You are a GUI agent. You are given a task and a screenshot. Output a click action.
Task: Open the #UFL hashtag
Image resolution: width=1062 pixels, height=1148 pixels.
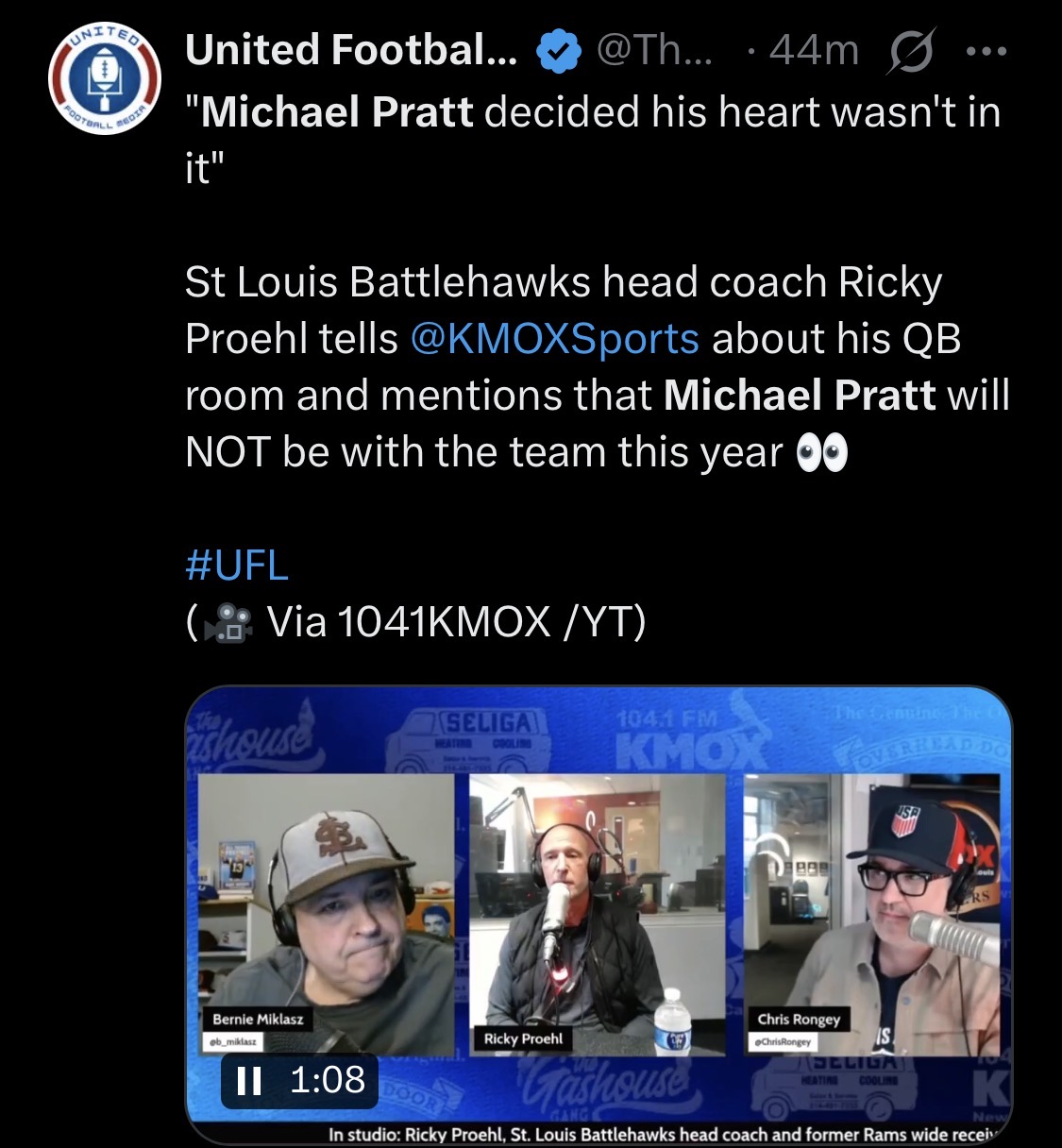pyautogui.click(x=237, y=565)
